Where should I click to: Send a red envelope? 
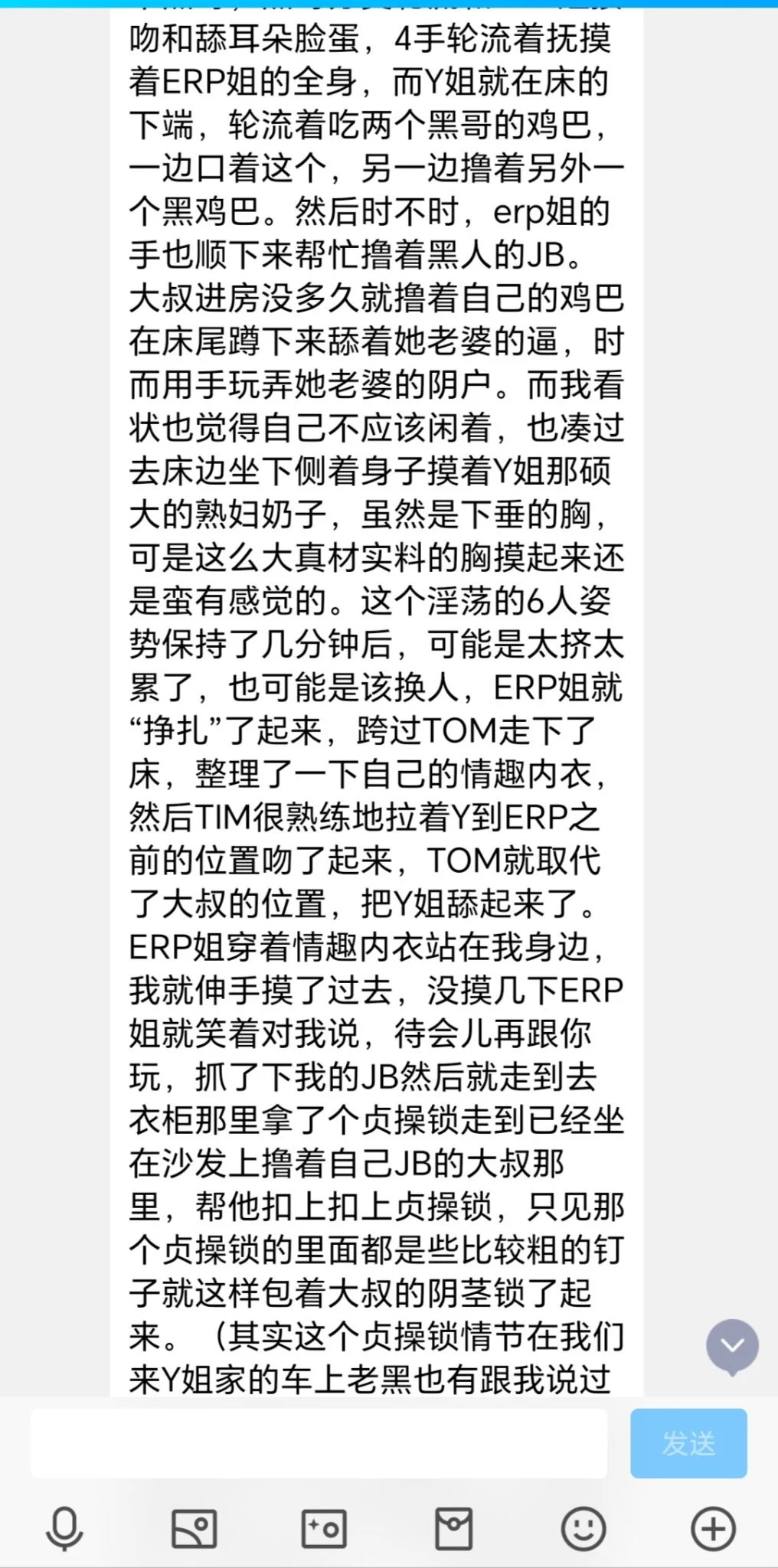[x=453, y=1529]
